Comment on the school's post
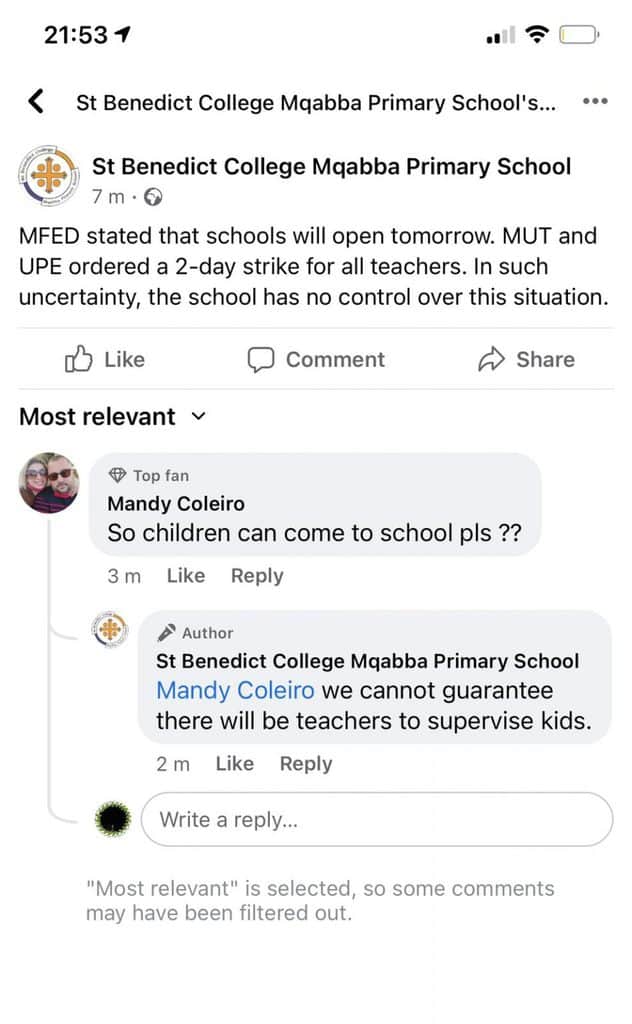 point(316,359)
